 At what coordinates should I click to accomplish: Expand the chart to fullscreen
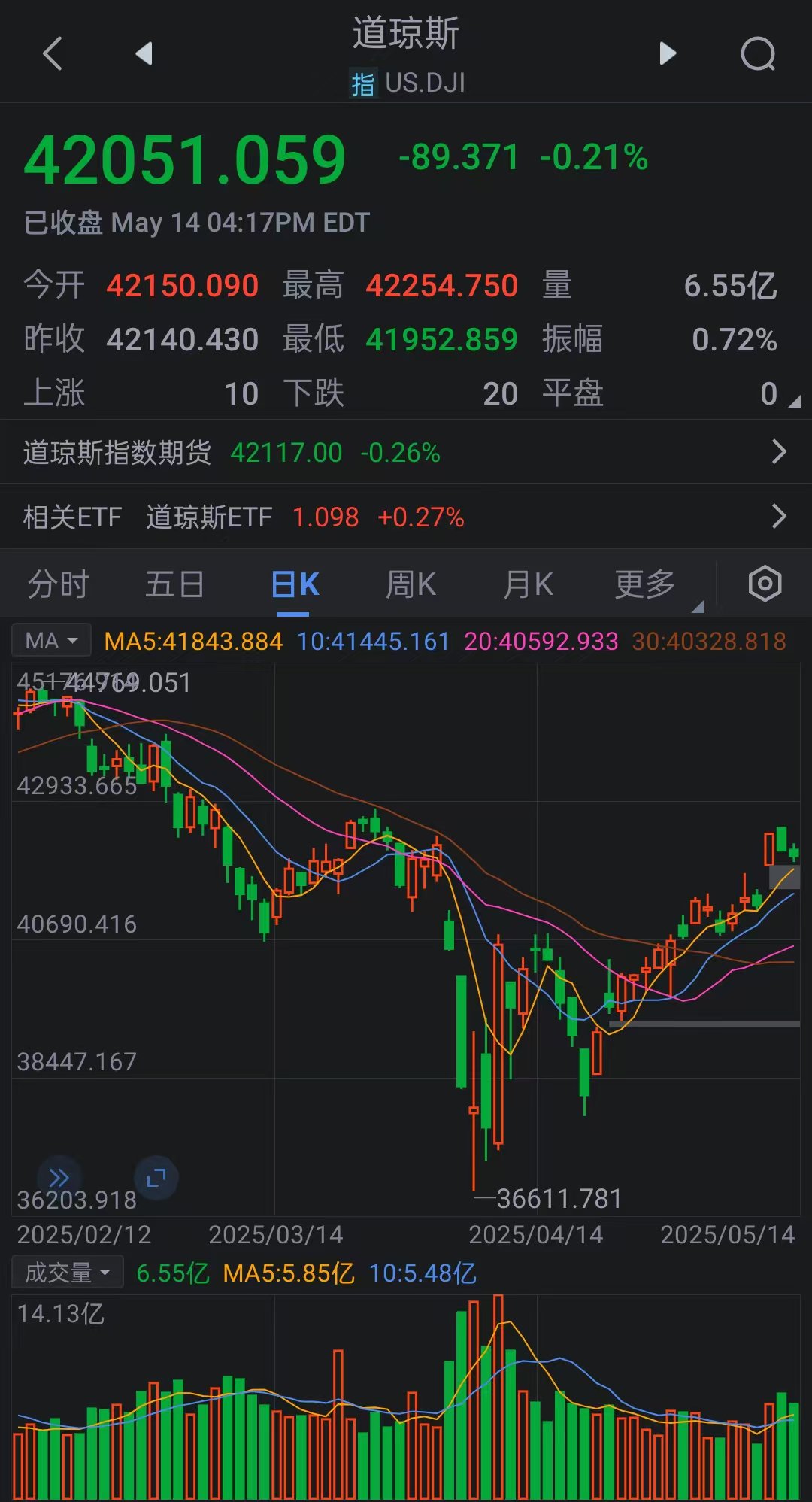pos(156,1178)
